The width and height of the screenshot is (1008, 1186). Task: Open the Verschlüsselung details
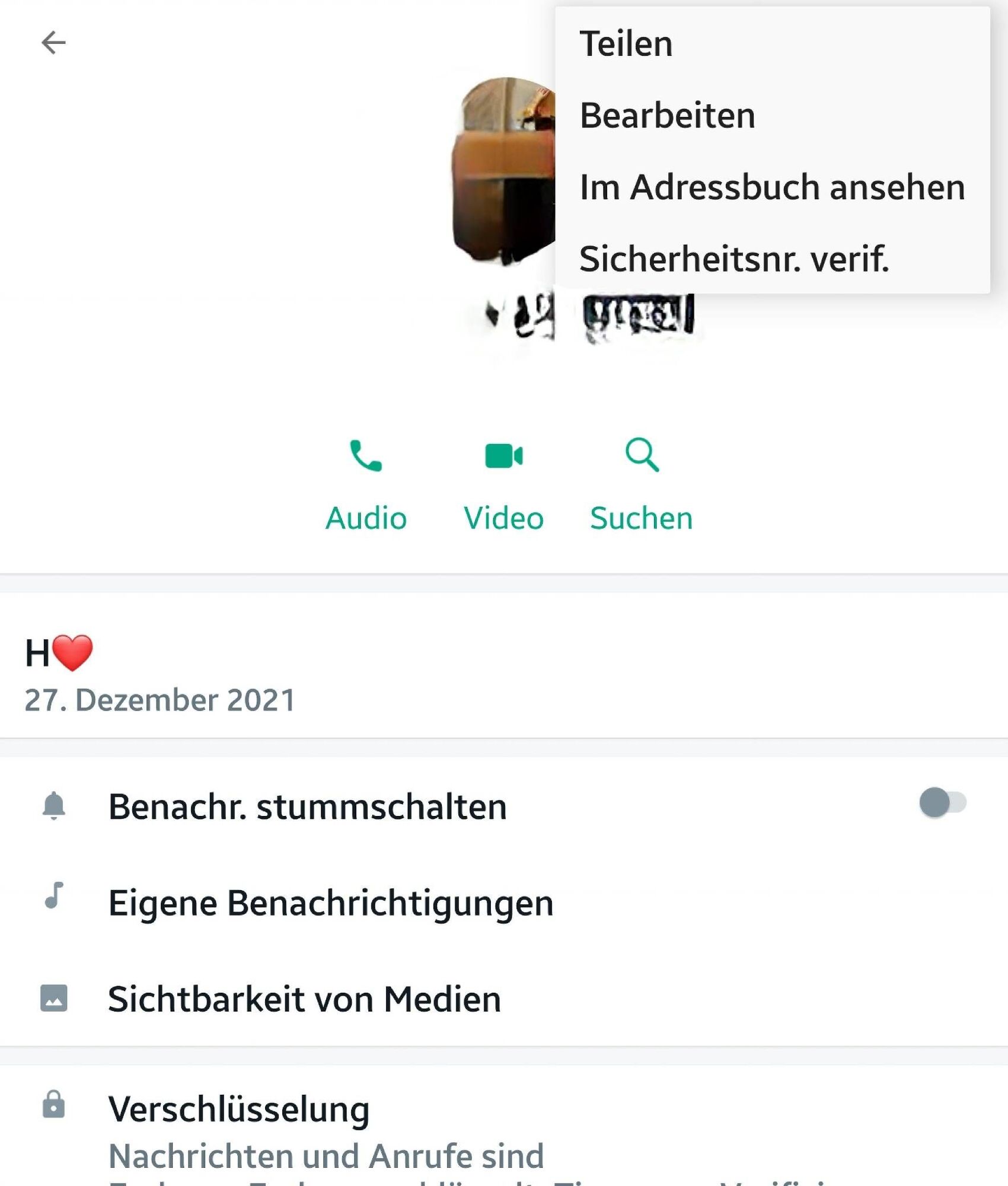pos(238,1109)
